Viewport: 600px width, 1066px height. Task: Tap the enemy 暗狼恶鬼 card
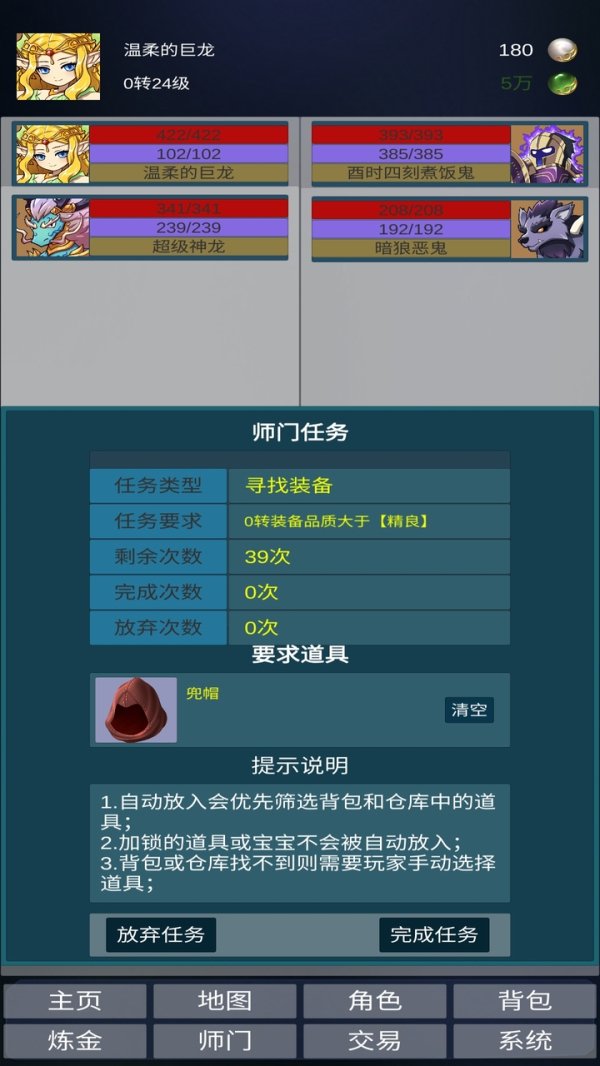click(x=448, y=229)
